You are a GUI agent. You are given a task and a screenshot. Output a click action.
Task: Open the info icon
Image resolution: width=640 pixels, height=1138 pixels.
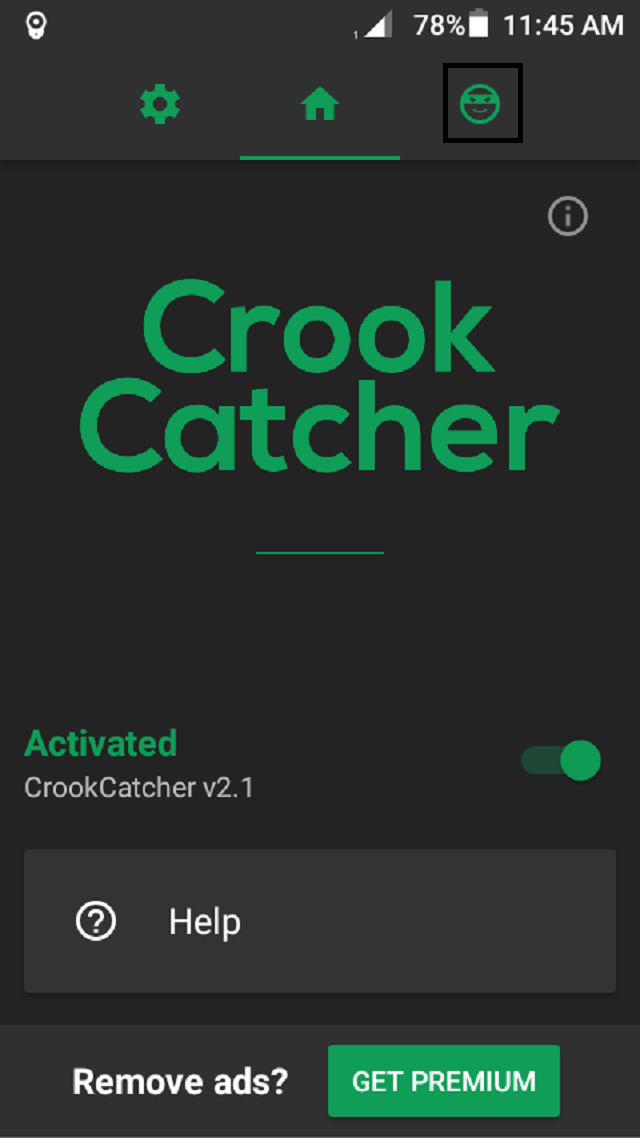pos(568,216)
